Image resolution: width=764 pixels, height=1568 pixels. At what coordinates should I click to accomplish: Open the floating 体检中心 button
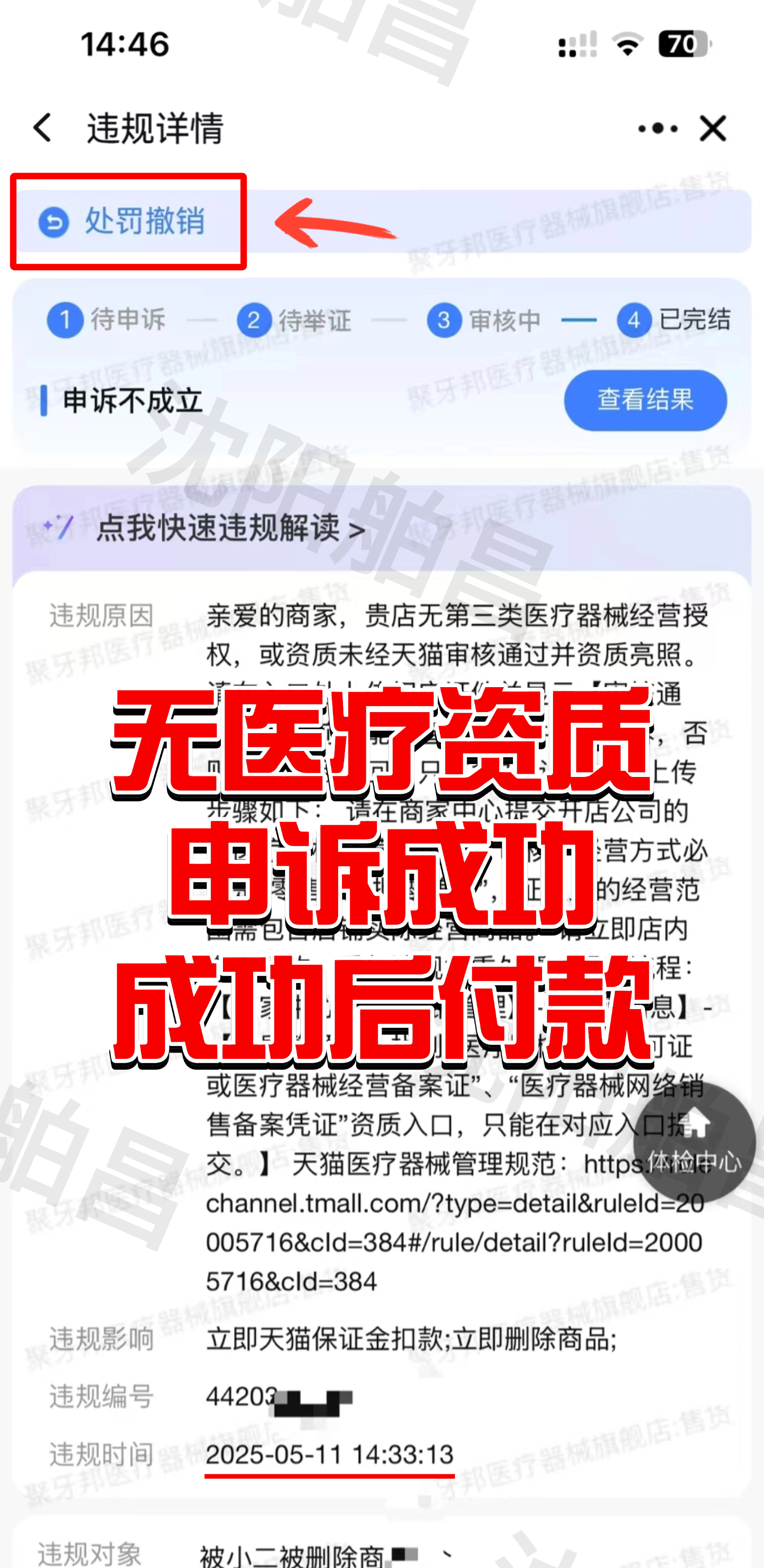pos(694,1142)
